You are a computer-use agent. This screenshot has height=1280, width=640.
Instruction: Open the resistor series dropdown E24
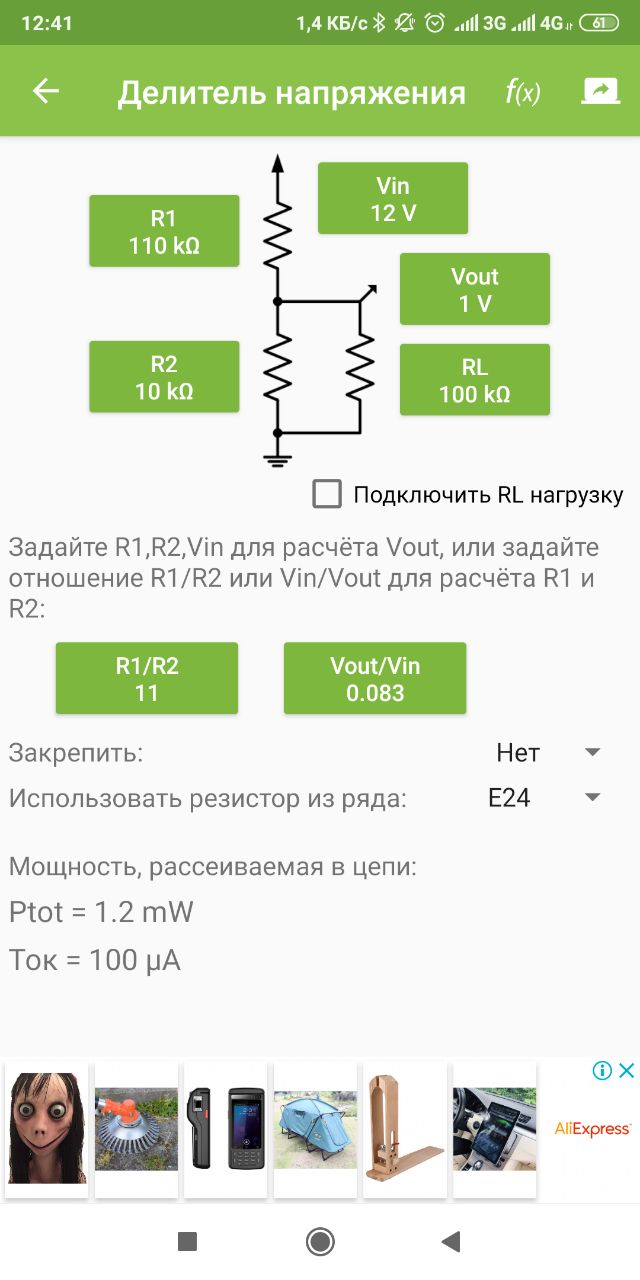pyautogui.click(x=543, y=797)
